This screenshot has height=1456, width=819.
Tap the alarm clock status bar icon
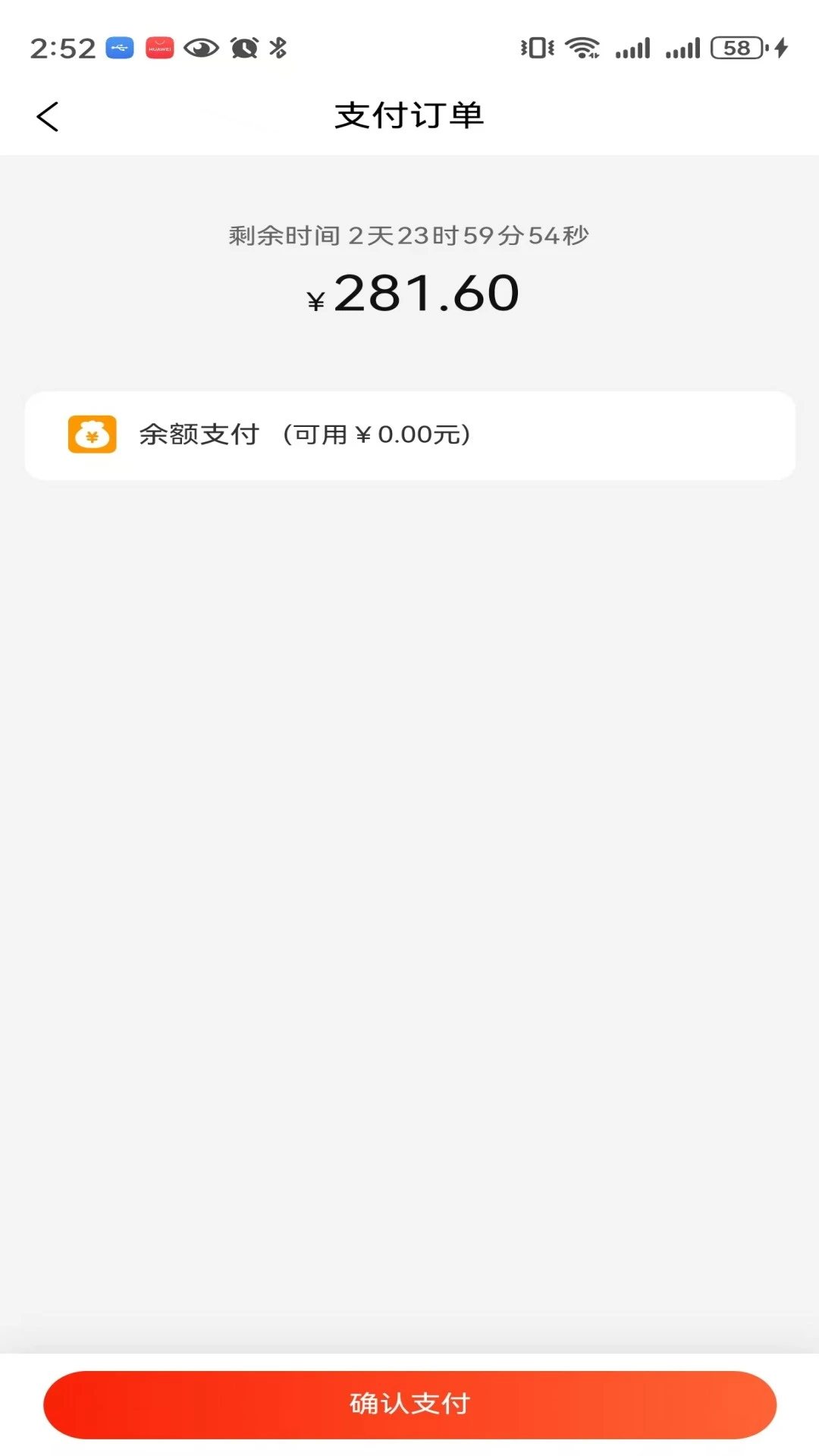[x=243, y=47]
